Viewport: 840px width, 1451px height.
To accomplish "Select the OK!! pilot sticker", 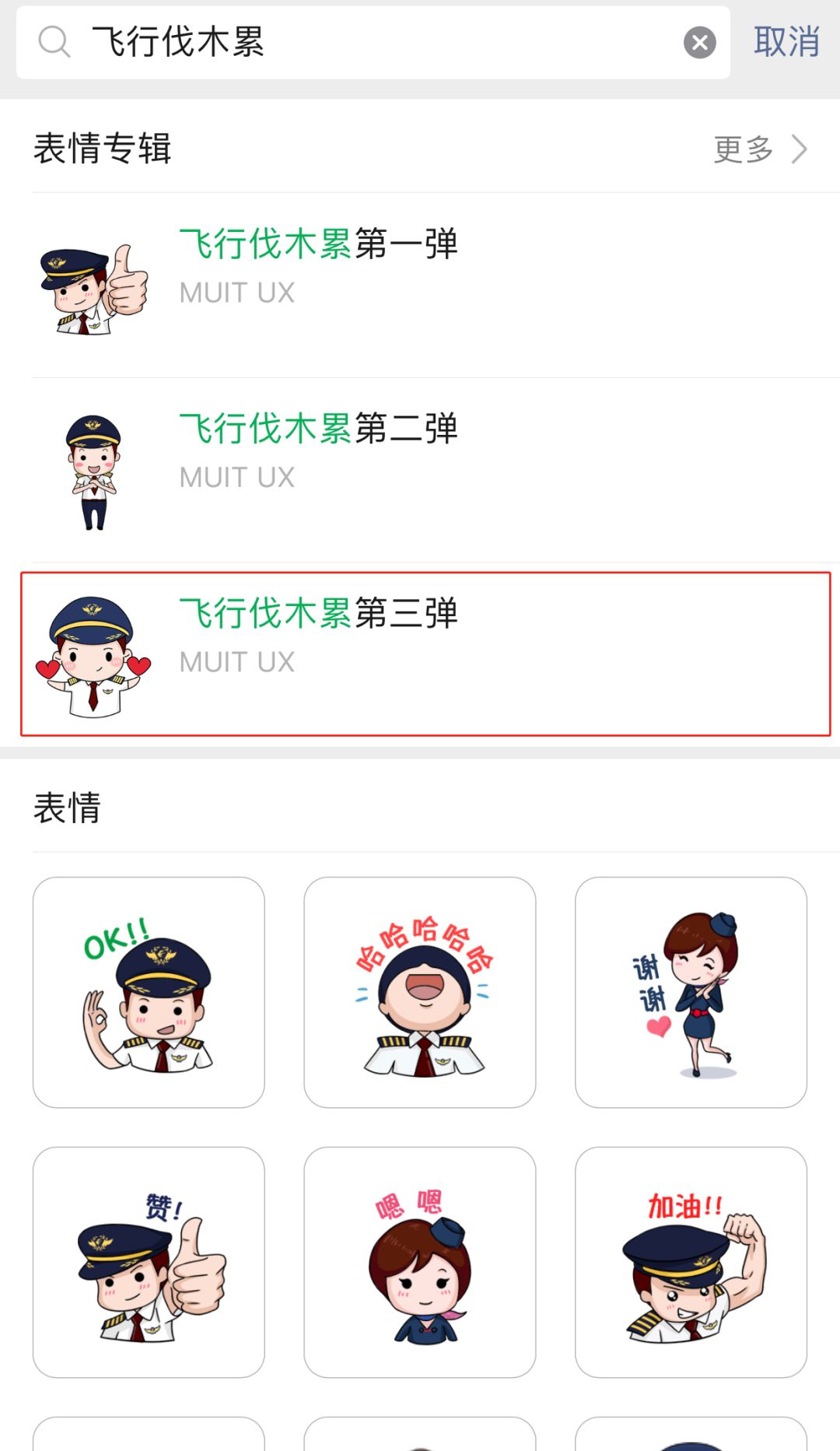I will [x=149, y=992].
